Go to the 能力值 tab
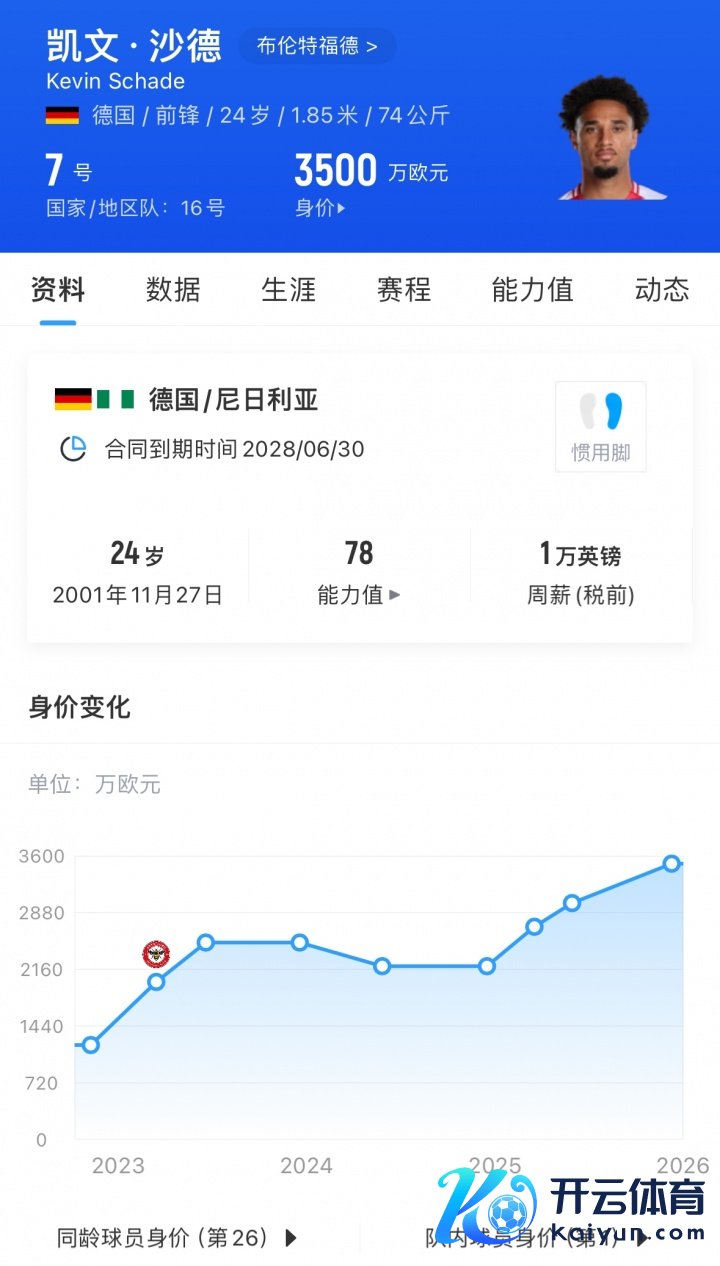The height and width of the screenshot is (1266, 720). [532, 290]
